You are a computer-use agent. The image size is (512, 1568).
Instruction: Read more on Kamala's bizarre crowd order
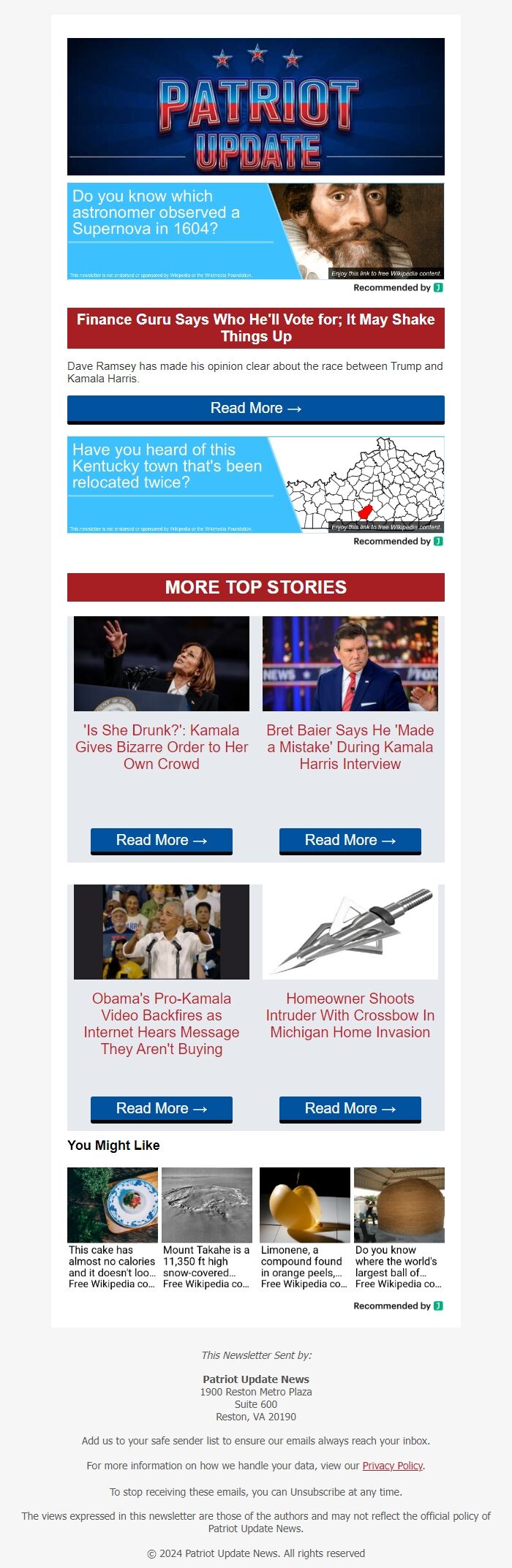pos(162,841)
